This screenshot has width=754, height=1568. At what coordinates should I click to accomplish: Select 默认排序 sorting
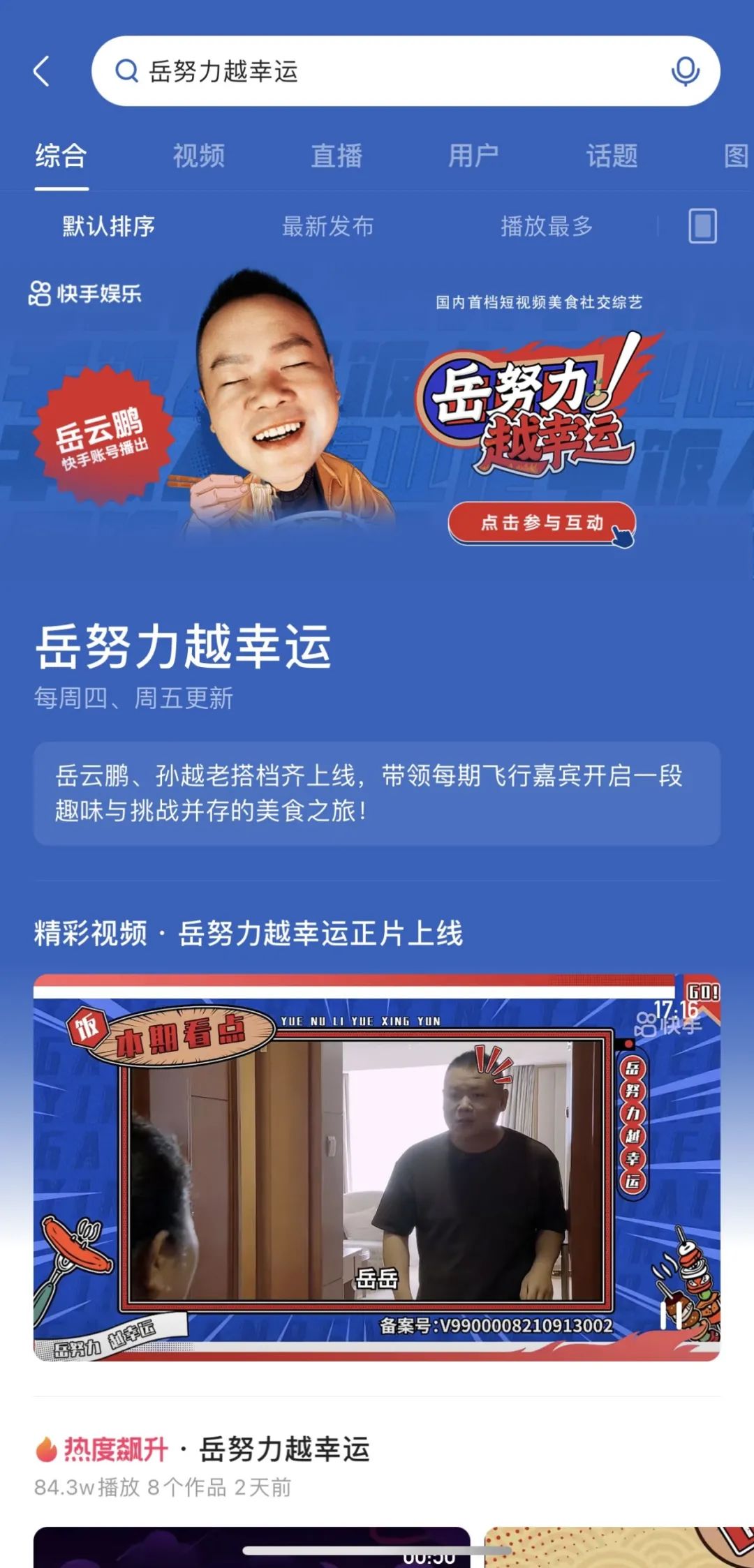point(109,226)
